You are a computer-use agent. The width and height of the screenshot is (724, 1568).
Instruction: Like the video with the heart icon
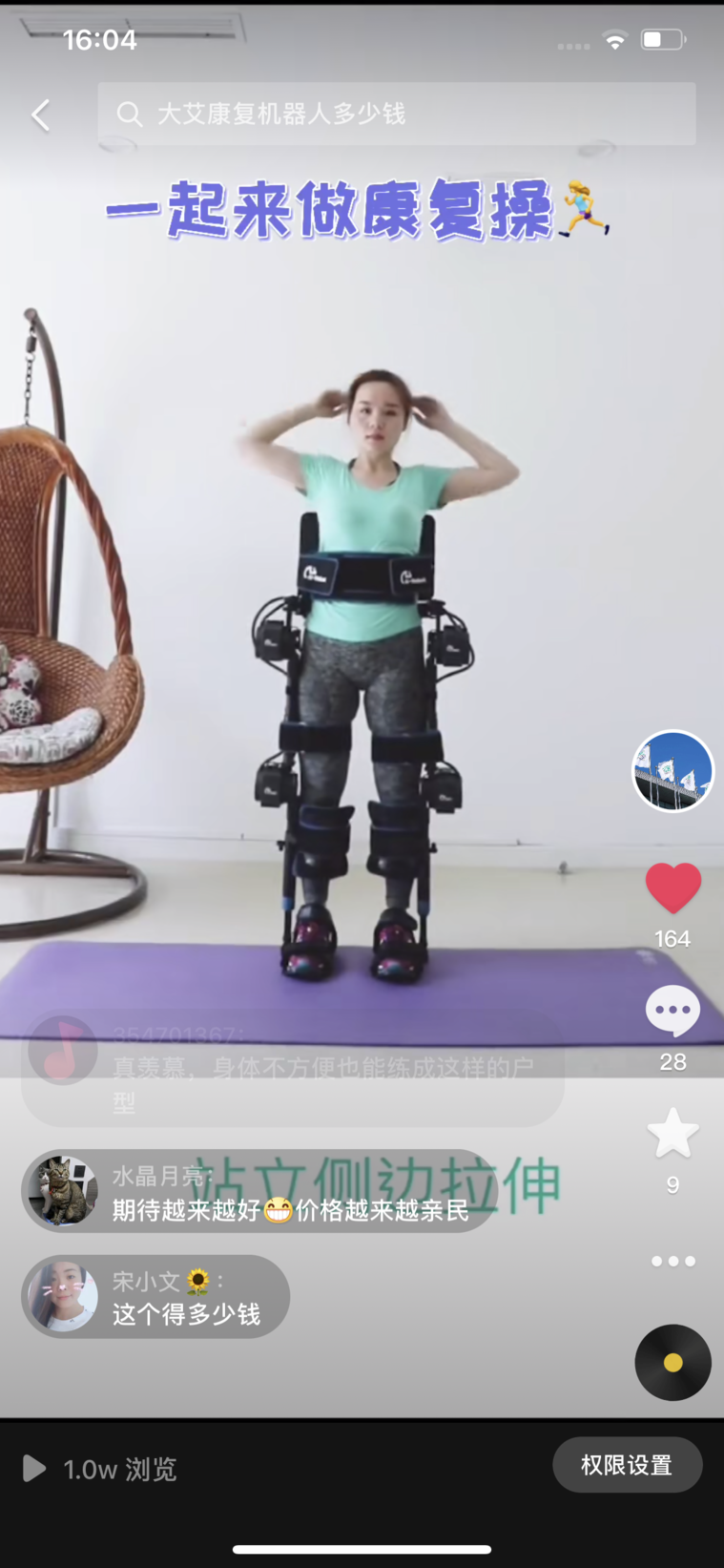(672, 888)
